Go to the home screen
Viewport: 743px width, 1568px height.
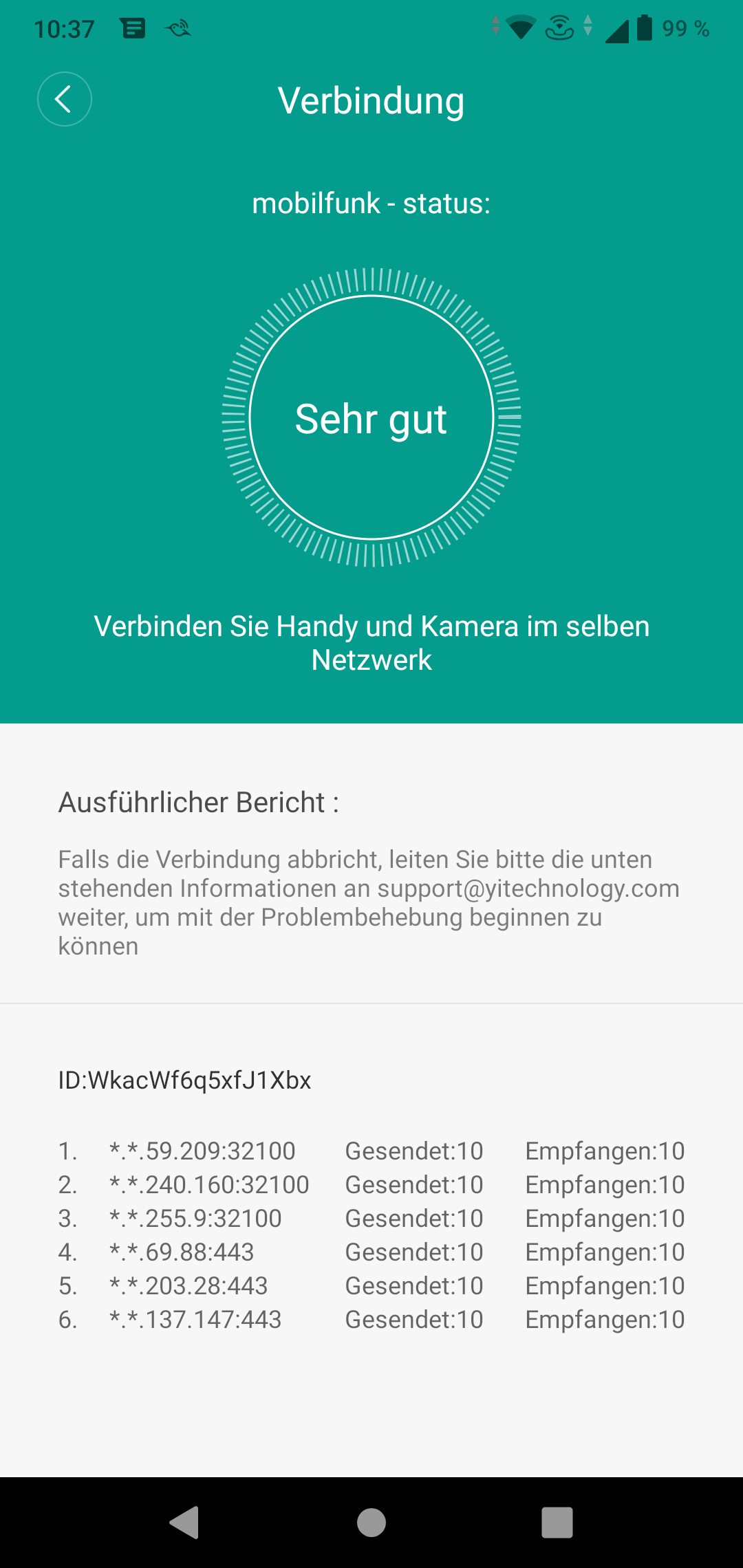pos(371,1521)
